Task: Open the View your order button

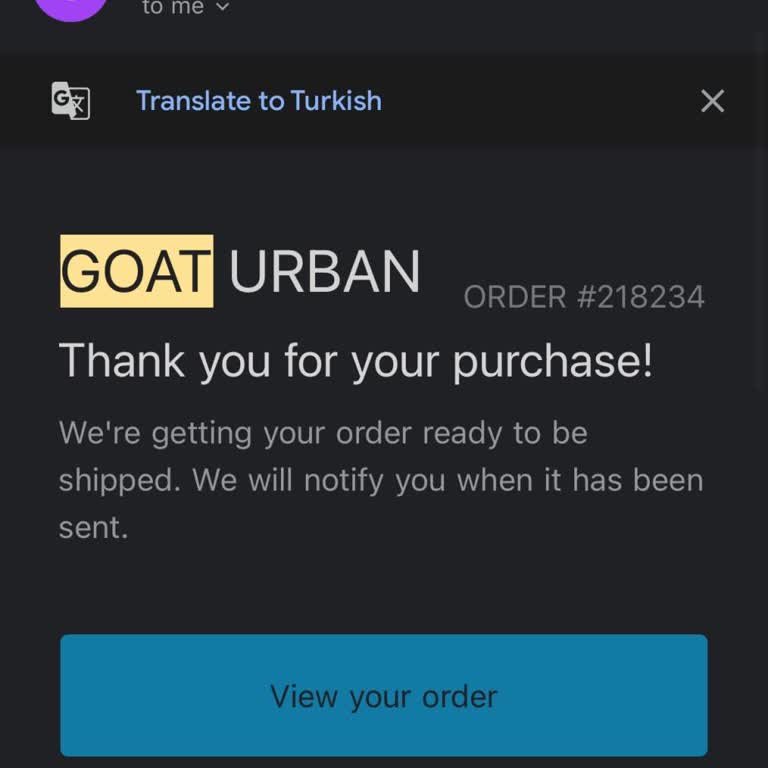Action: (384, 696)
